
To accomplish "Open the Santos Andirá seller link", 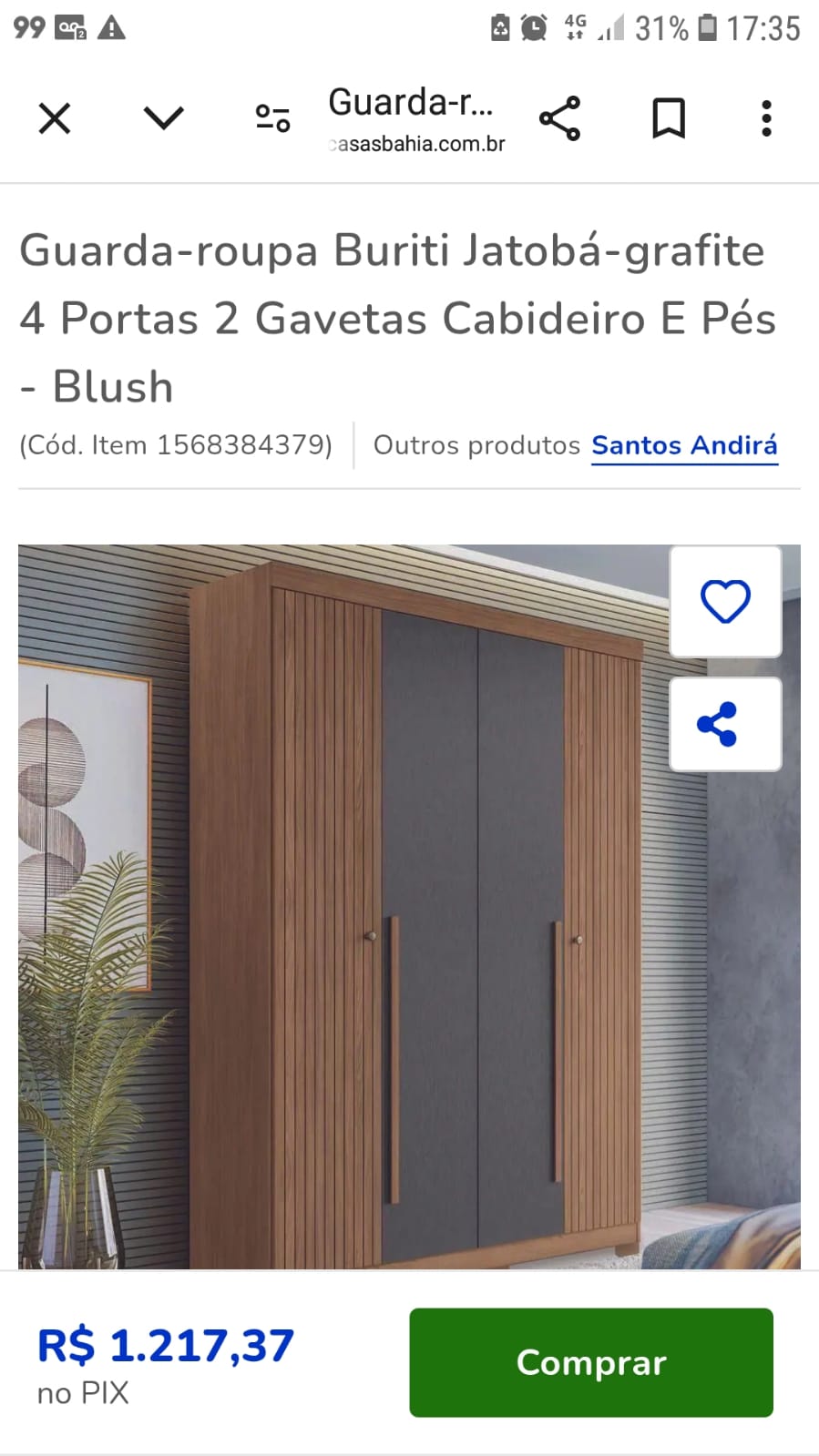I will pyautogui.click(x=684, y=445).
